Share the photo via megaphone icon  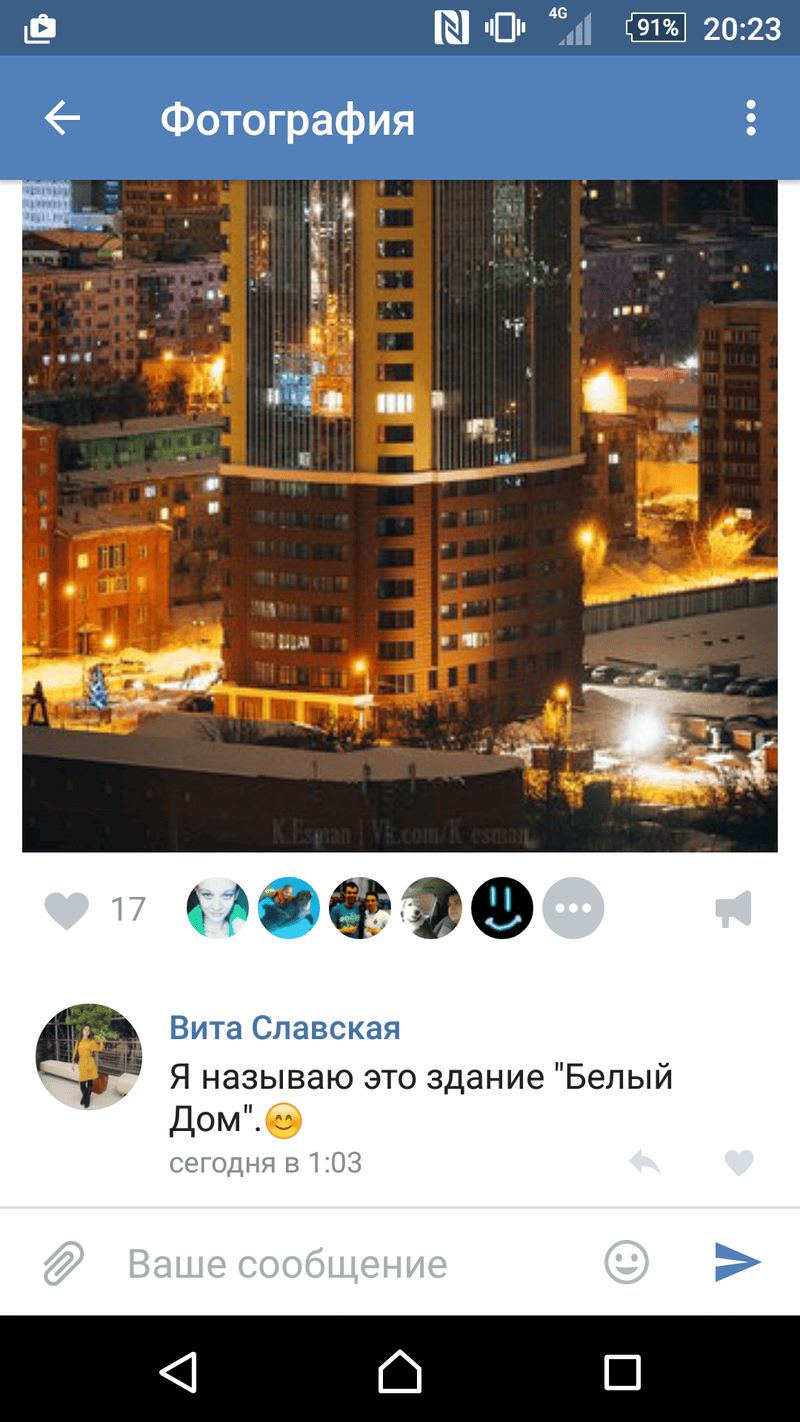[733, 909]
